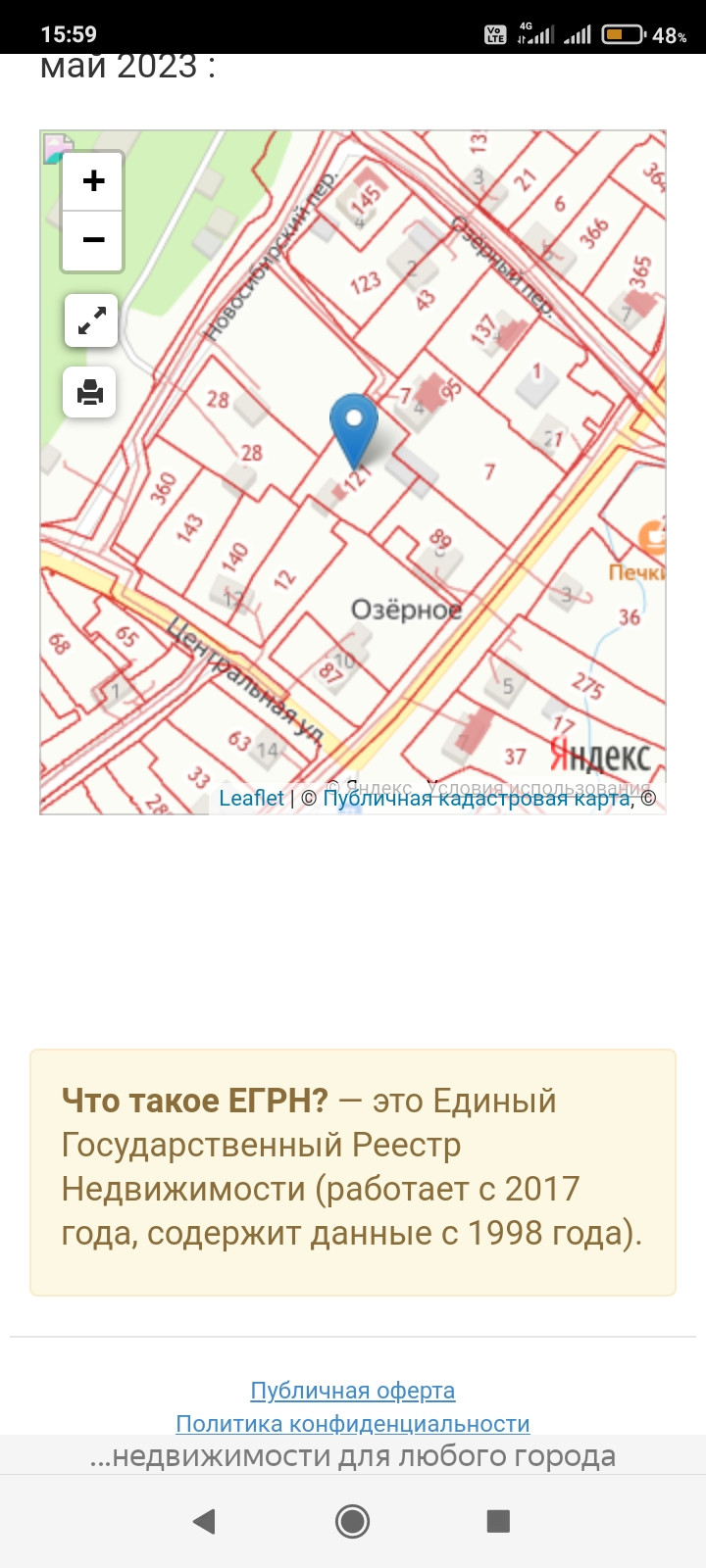
Task: Go to the home screen
Action: click(x=352, y=1521)
